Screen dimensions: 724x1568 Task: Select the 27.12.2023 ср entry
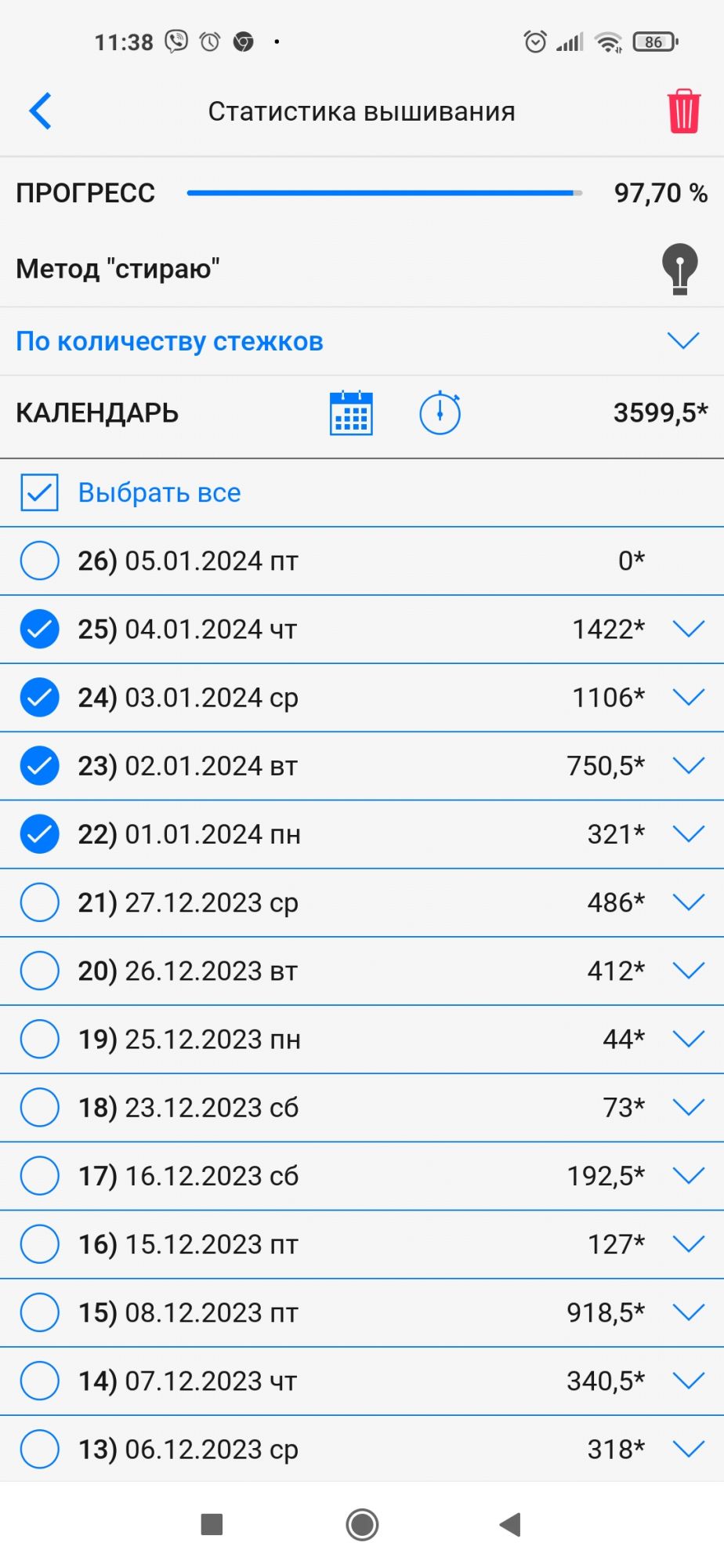click(x=40, y=902)
